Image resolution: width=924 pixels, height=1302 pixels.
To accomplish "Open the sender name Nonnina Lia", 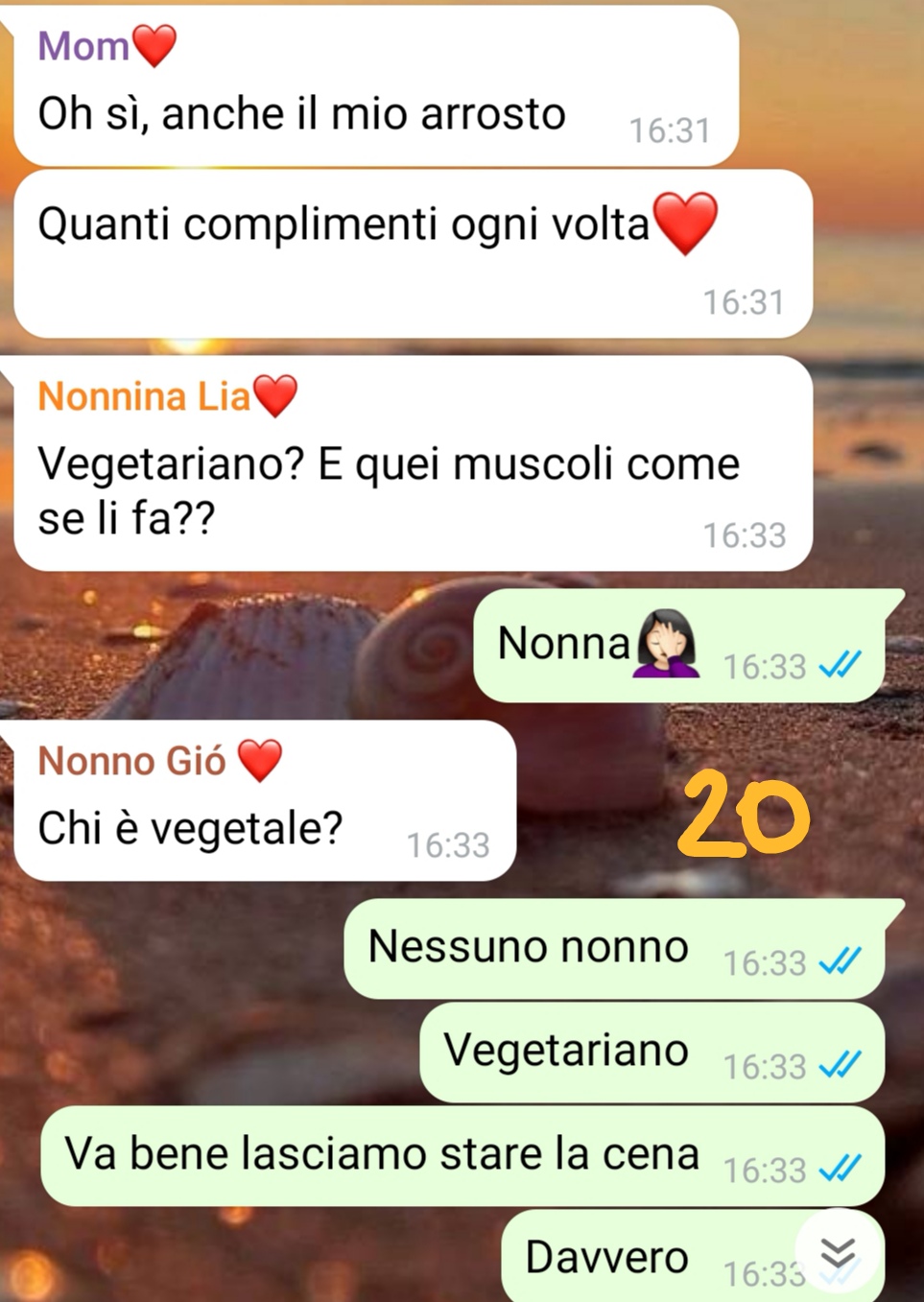I will (x=144, y=396).
